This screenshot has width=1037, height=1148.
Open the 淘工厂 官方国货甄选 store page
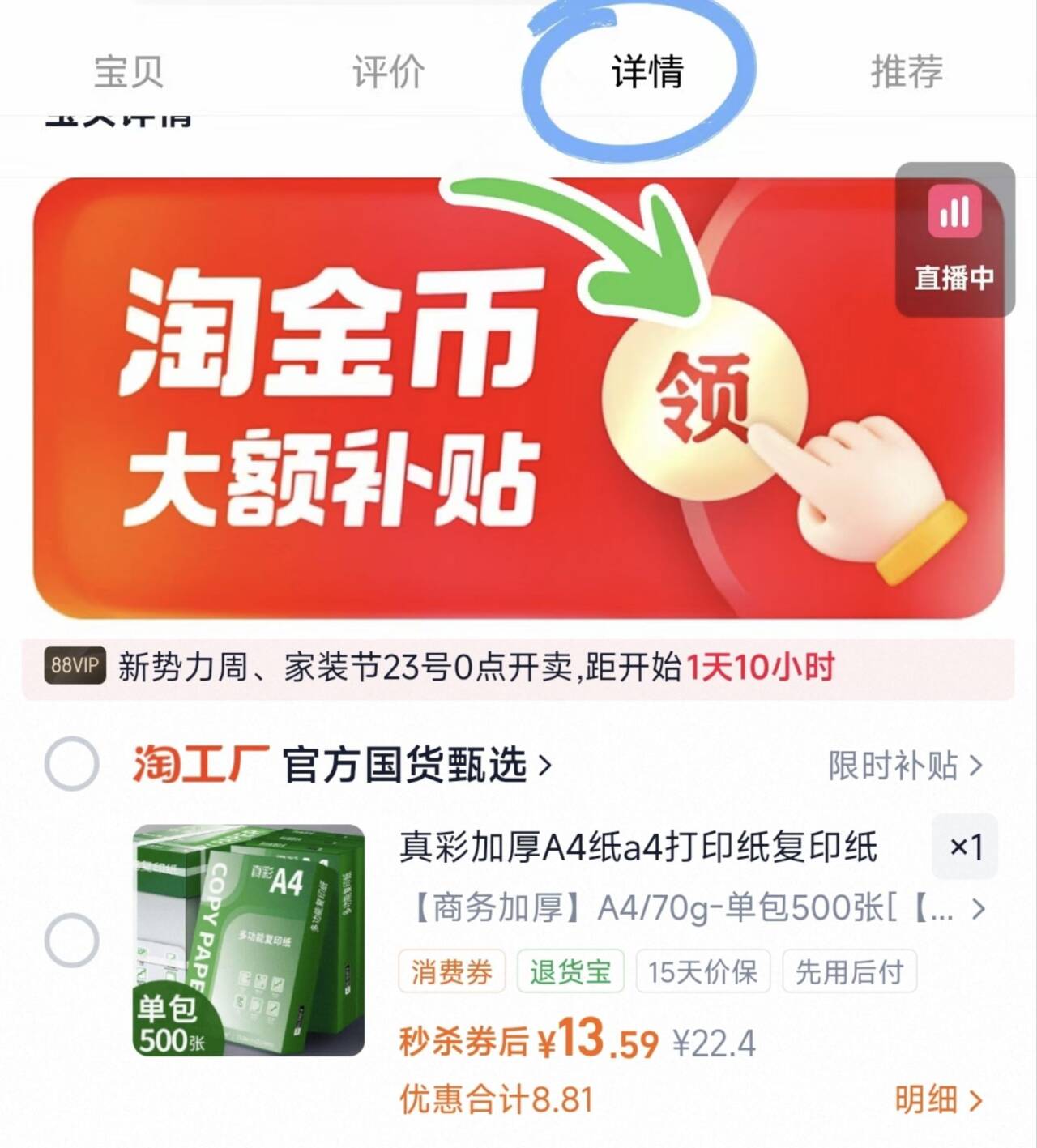(340, 765)
